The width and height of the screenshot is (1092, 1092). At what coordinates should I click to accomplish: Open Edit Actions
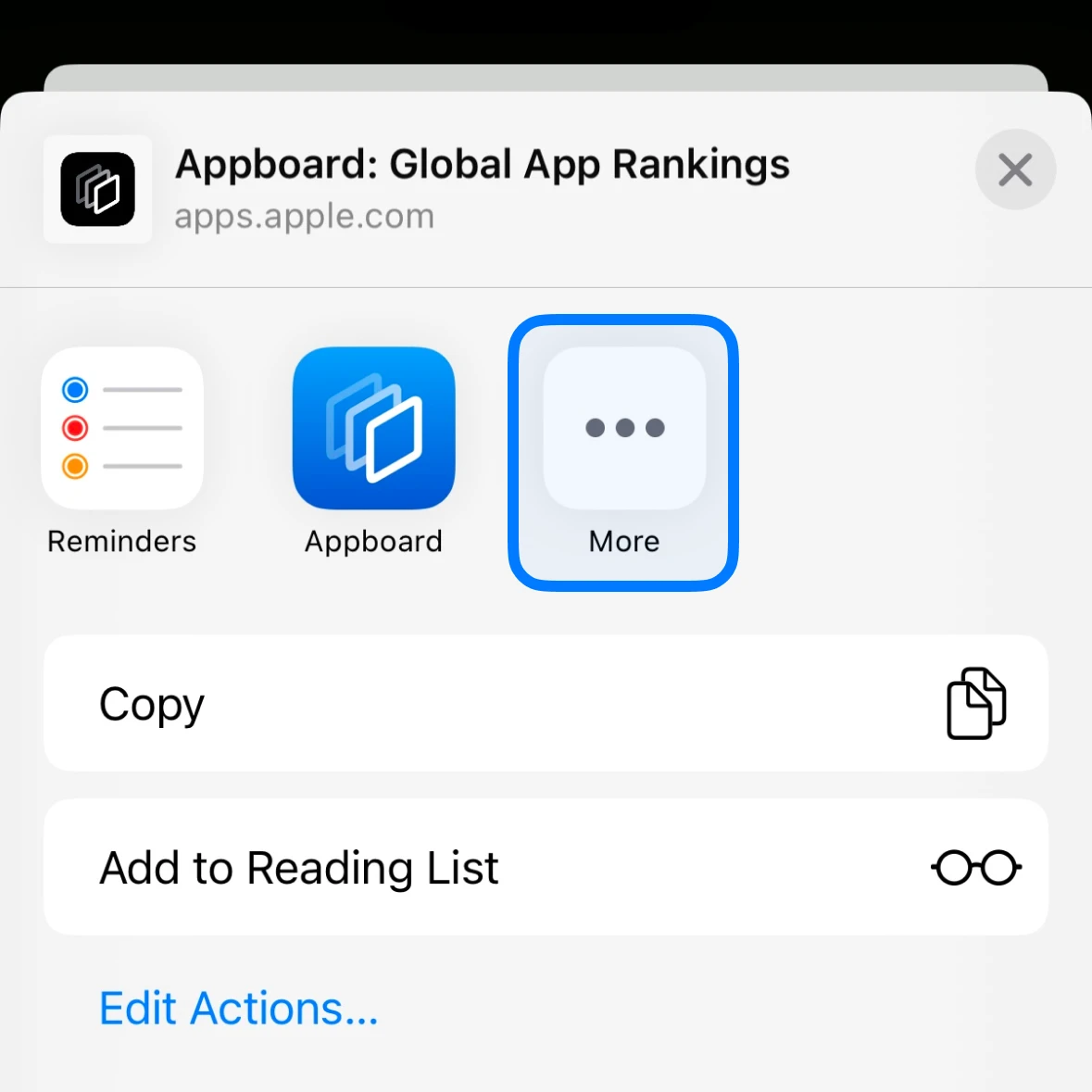point(239,1009)
